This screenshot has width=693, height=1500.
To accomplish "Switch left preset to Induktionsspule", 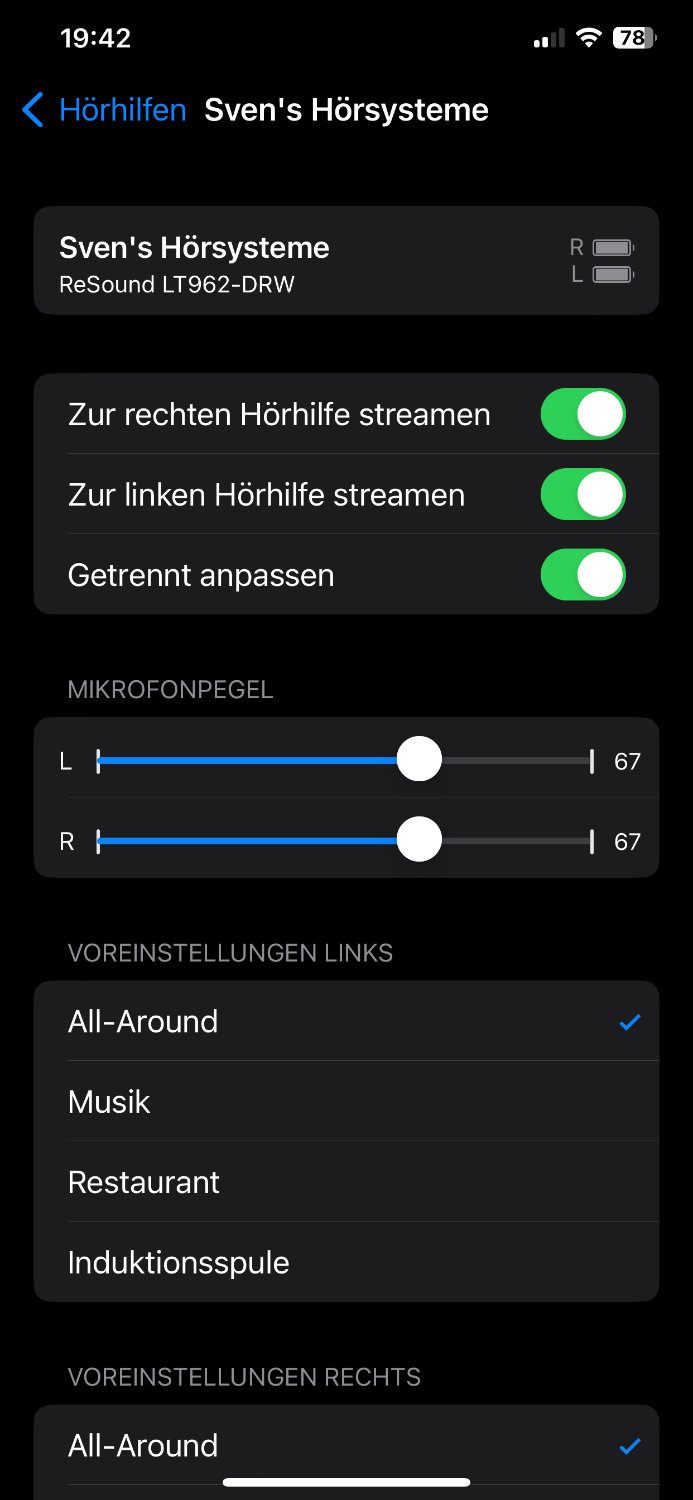I will [x=346, y=1262].
